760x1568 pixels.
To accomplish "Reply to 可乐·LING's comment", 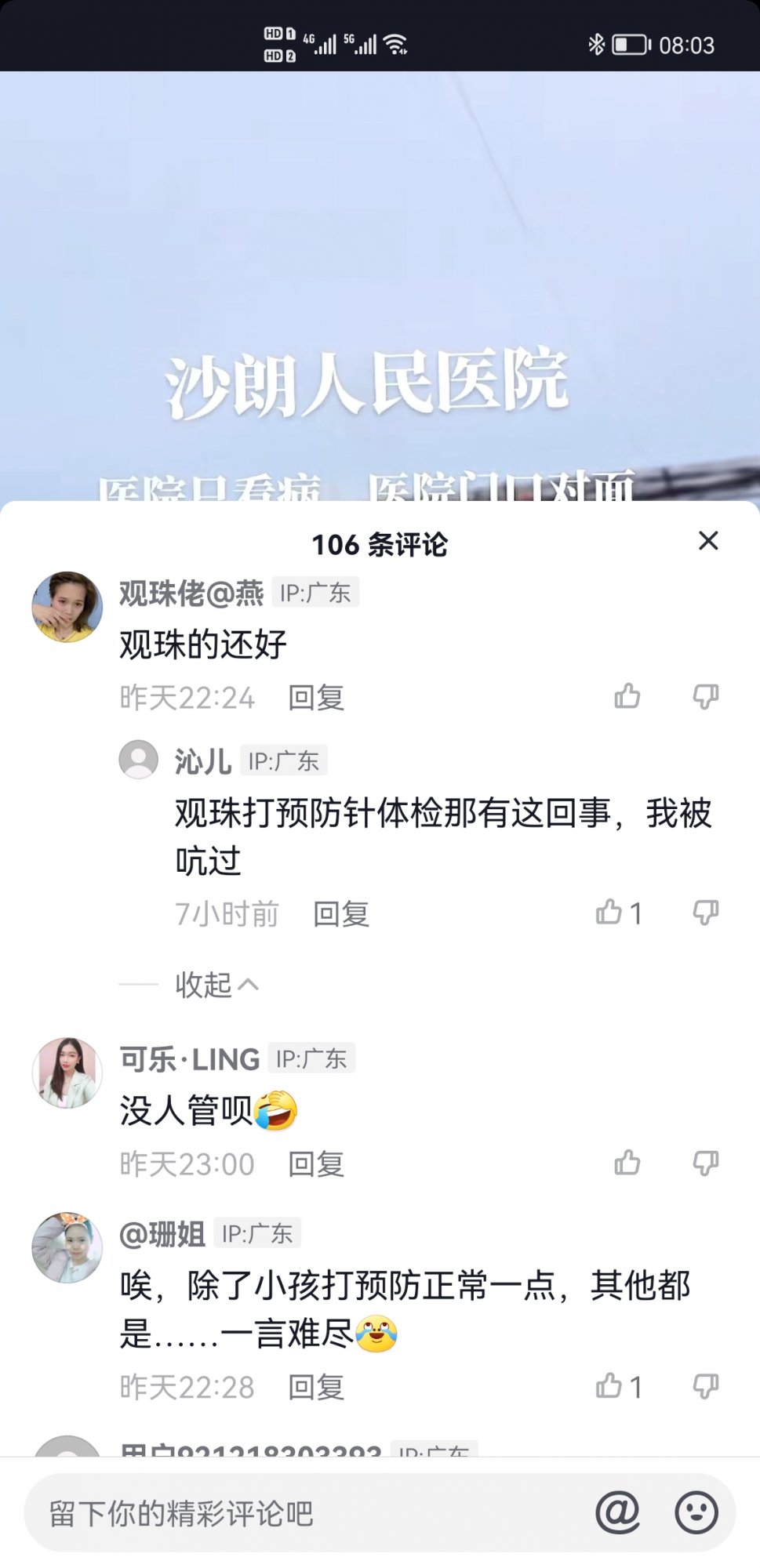I will coord(316,1164).
